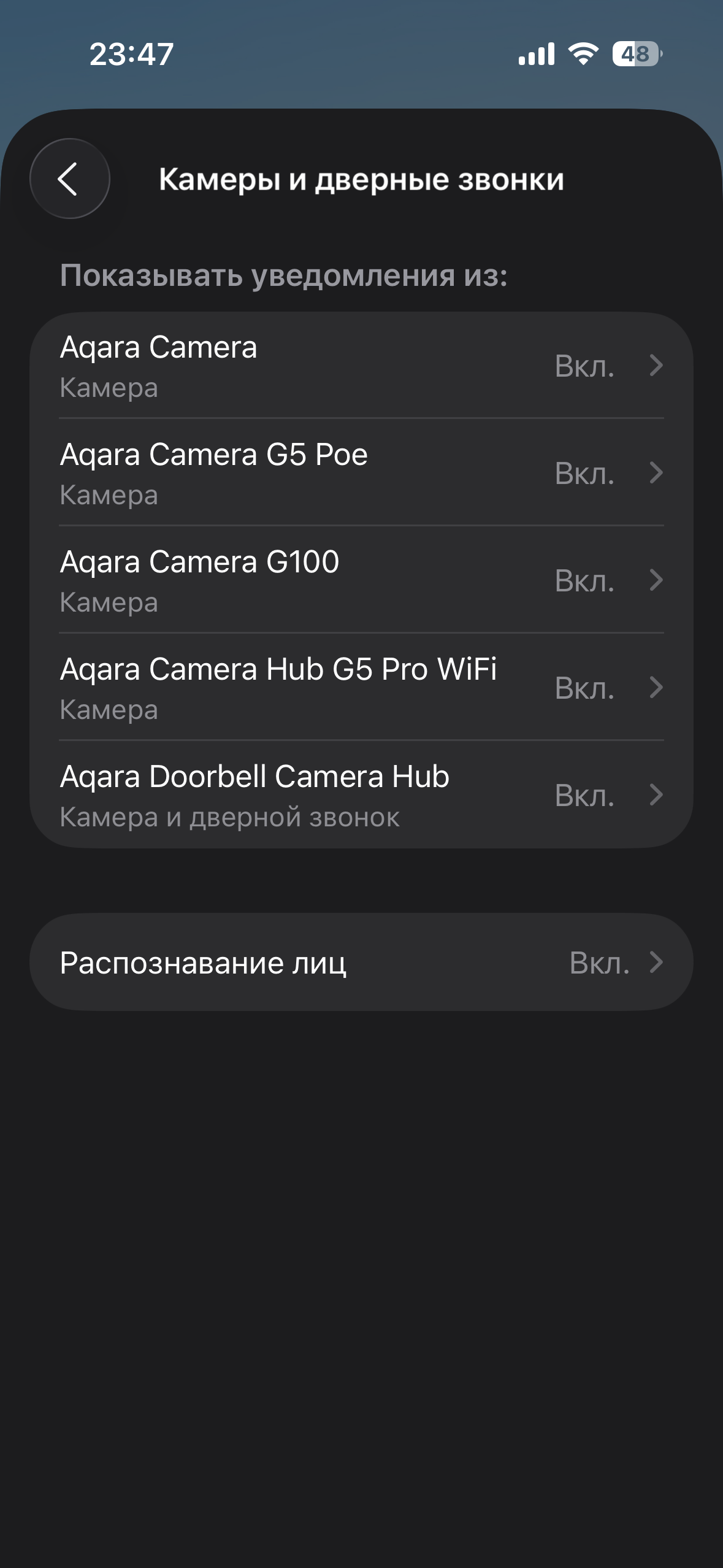
Task: Open Распознавание лиц settings
Action: pyautogui.click(x=361, y=963)
